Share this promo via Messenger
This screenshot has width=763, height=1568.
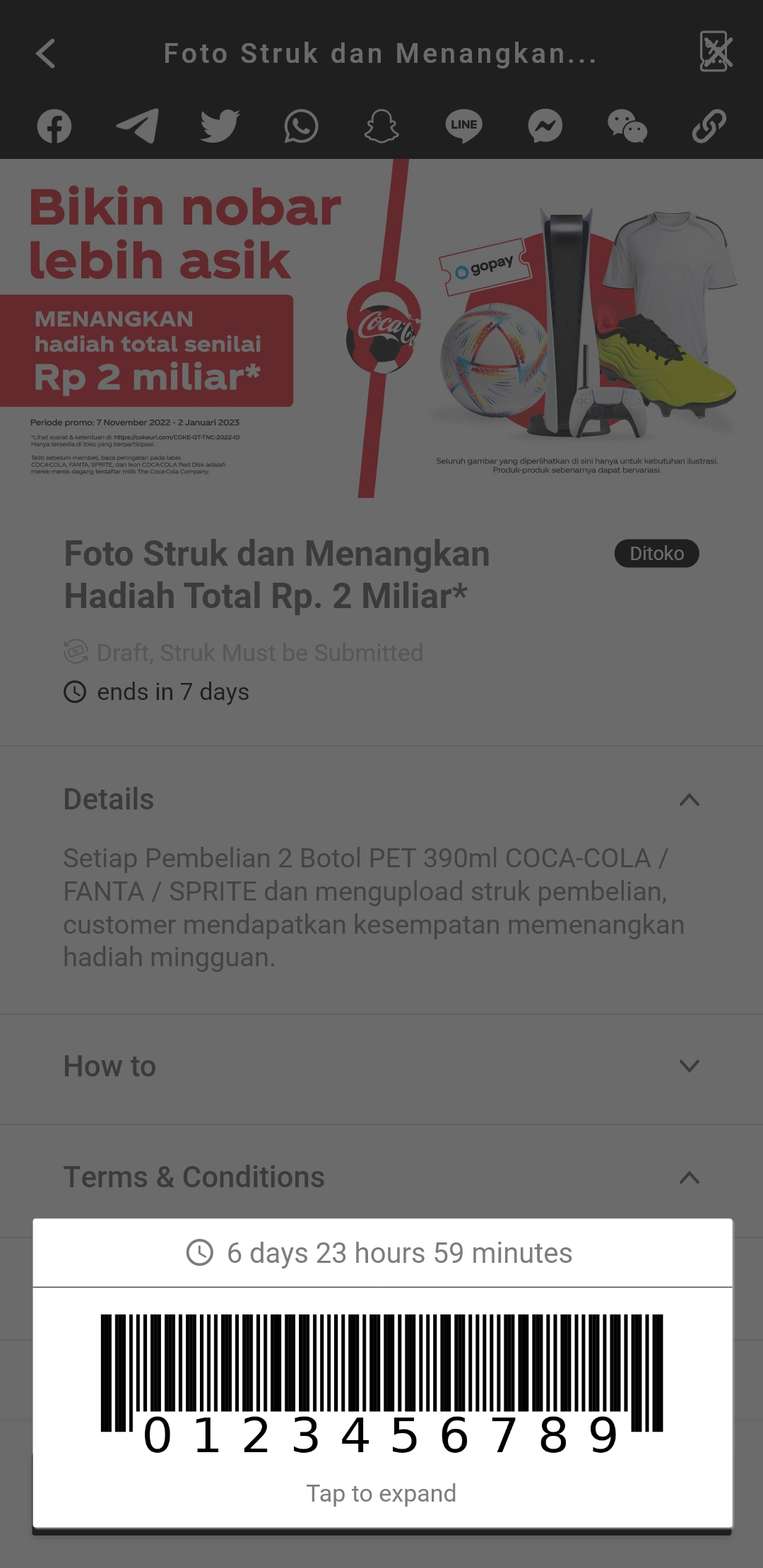[x=545, y=126]
